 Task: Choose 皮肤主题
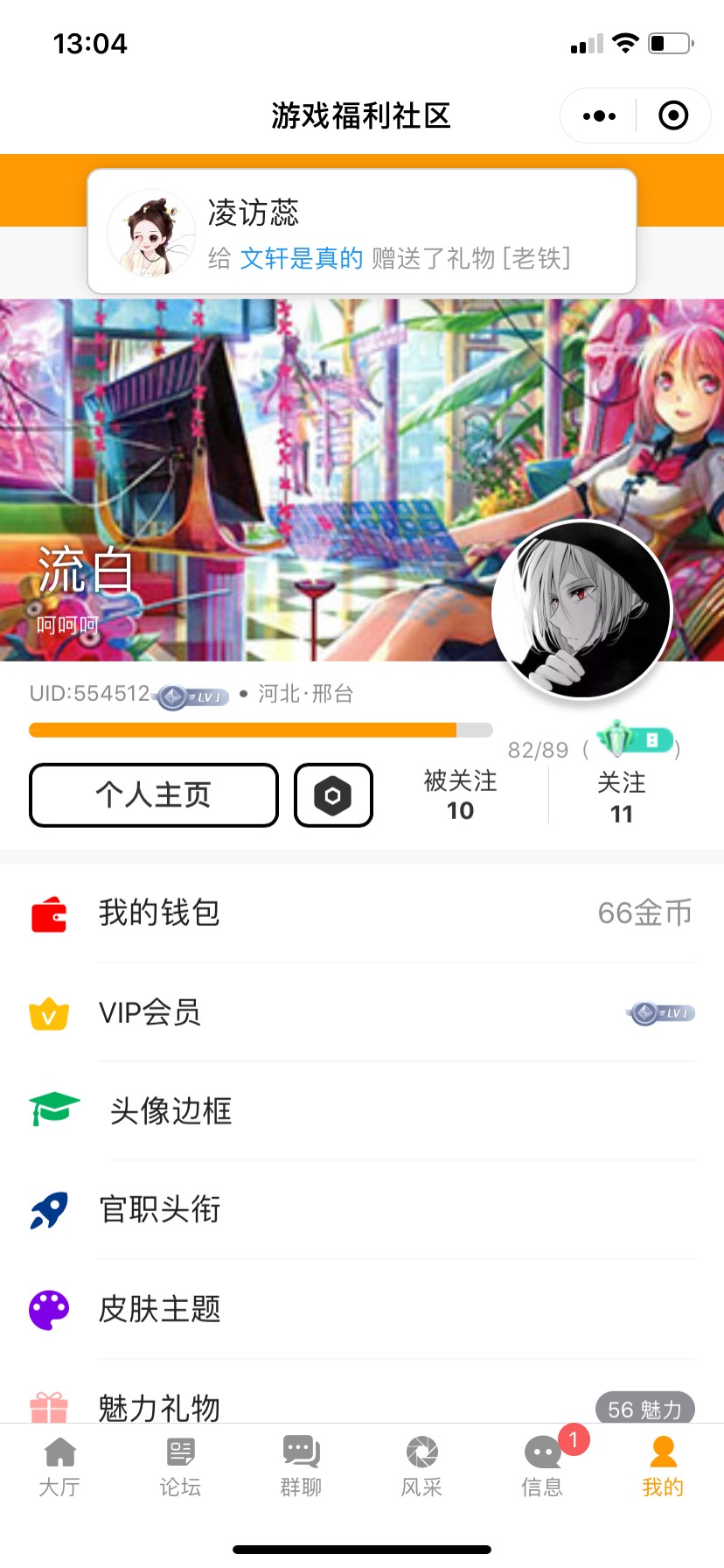click(x=362, y=1309)
